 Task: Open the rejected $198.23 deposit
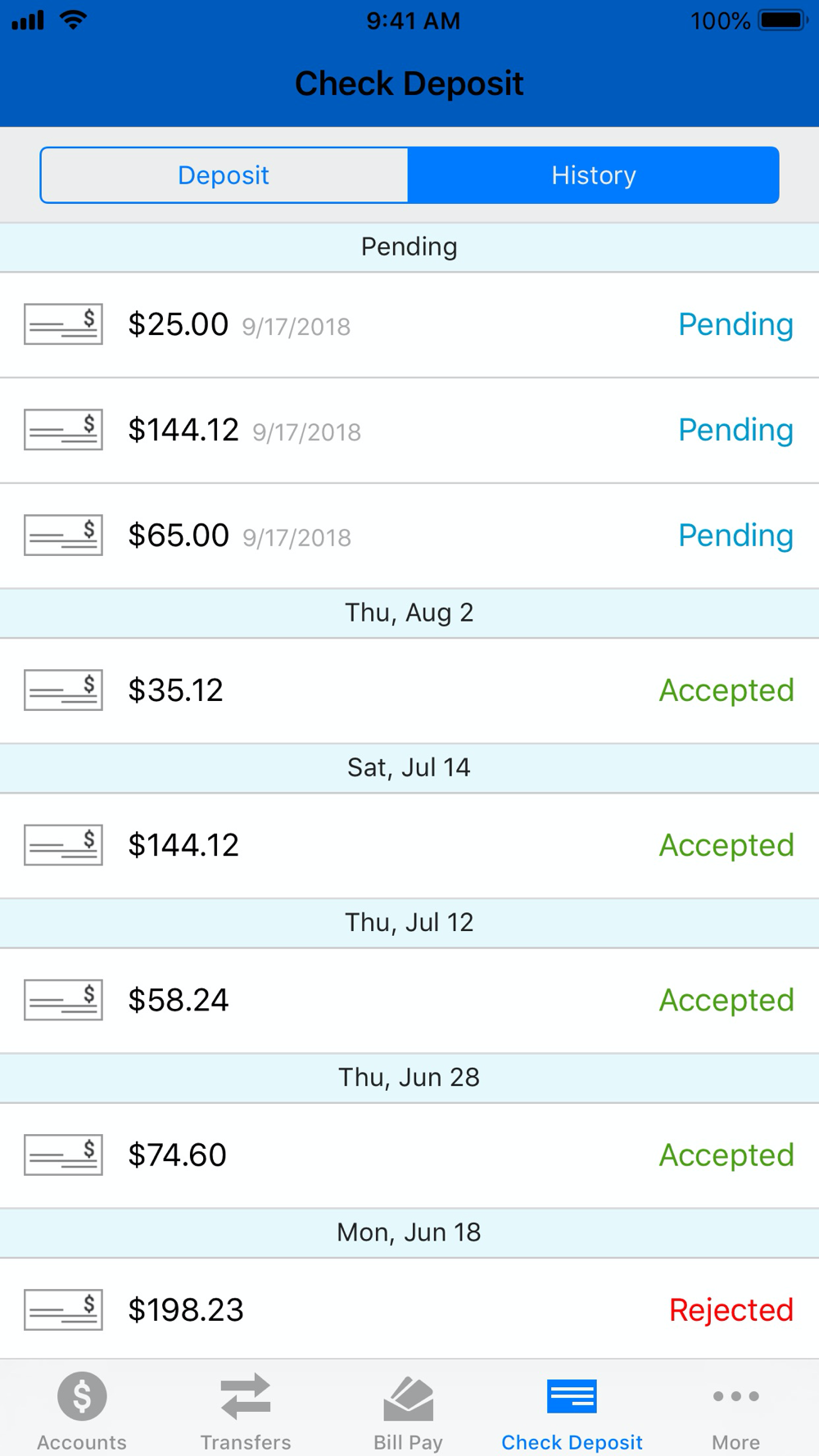(409, 1309)
